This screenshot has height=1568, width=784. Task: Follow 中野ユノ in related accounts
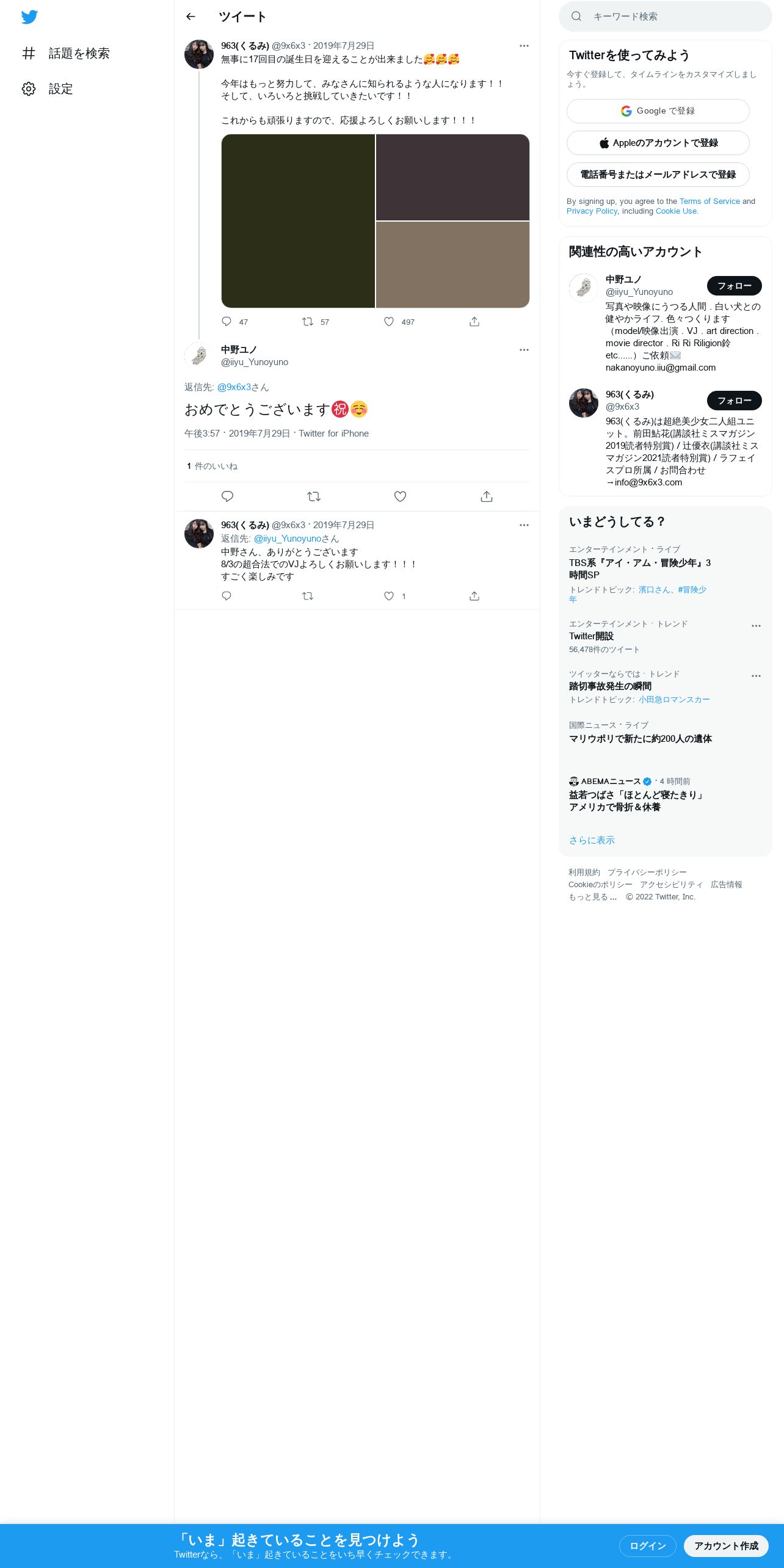735,286
